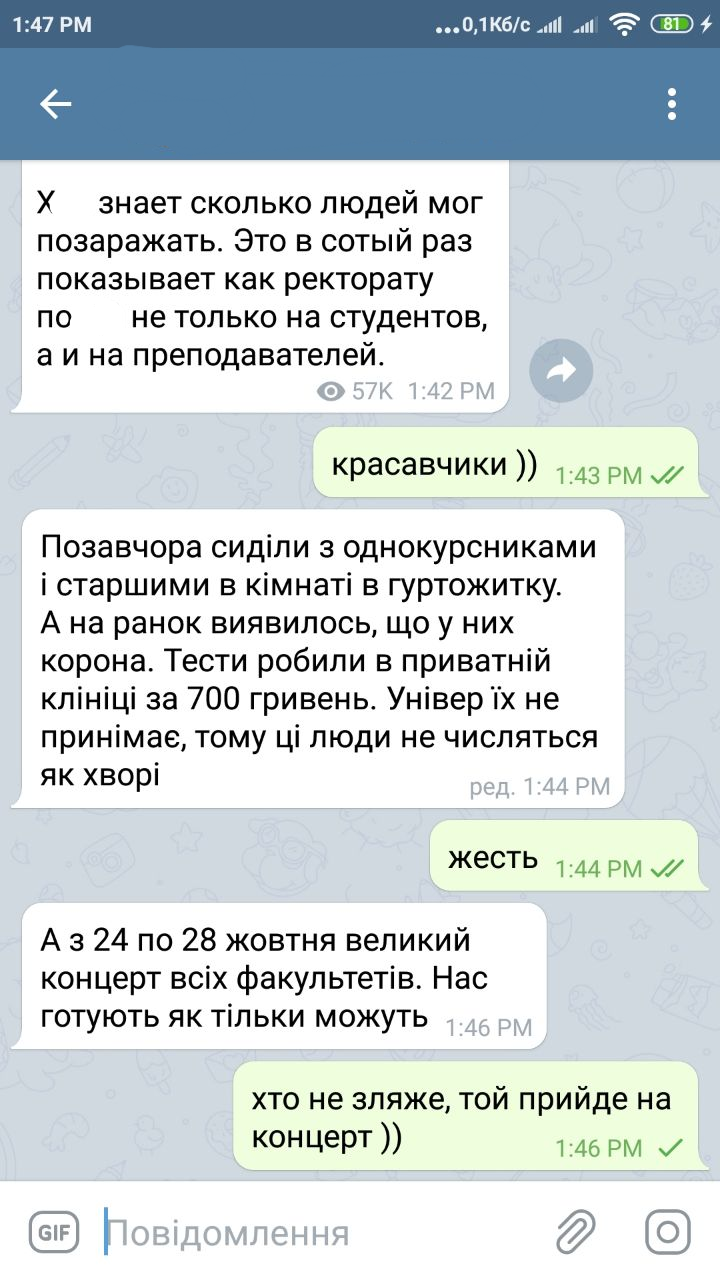Open the camera to record media
The width and height of the screenshot is (720, 1280).
point(668,1231)
